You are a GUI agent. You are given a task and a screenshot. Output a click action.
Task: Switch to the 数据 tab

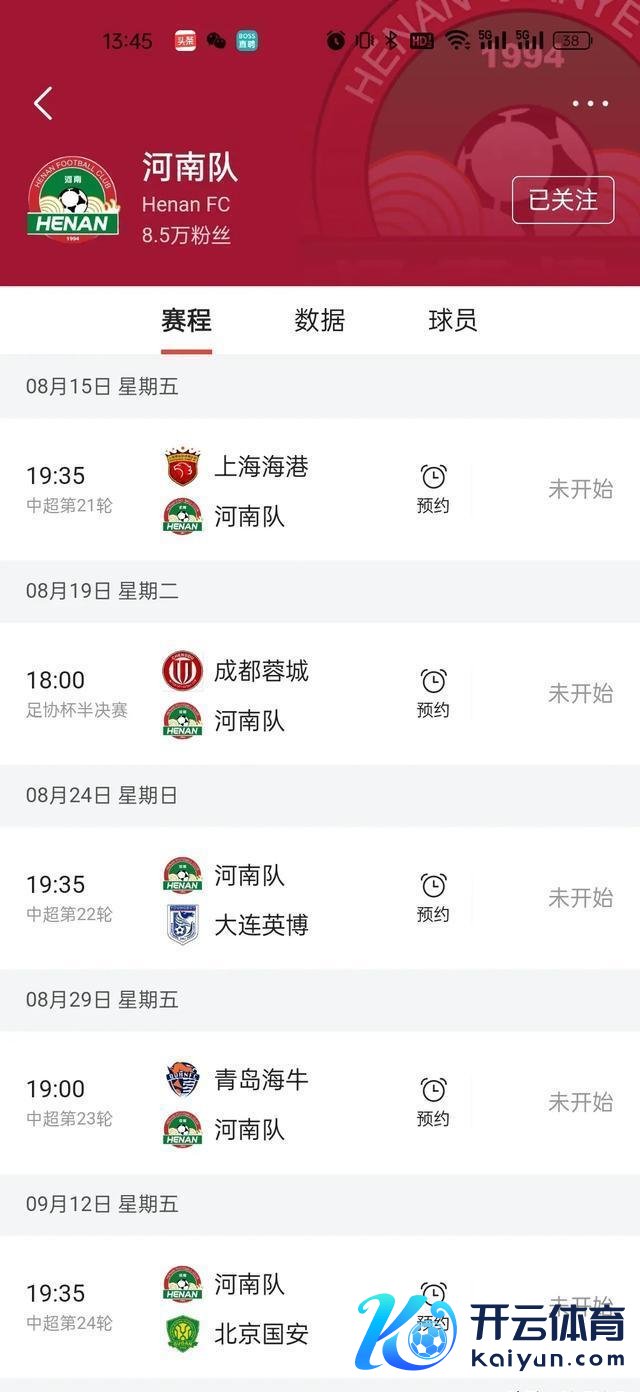(319, 320)
